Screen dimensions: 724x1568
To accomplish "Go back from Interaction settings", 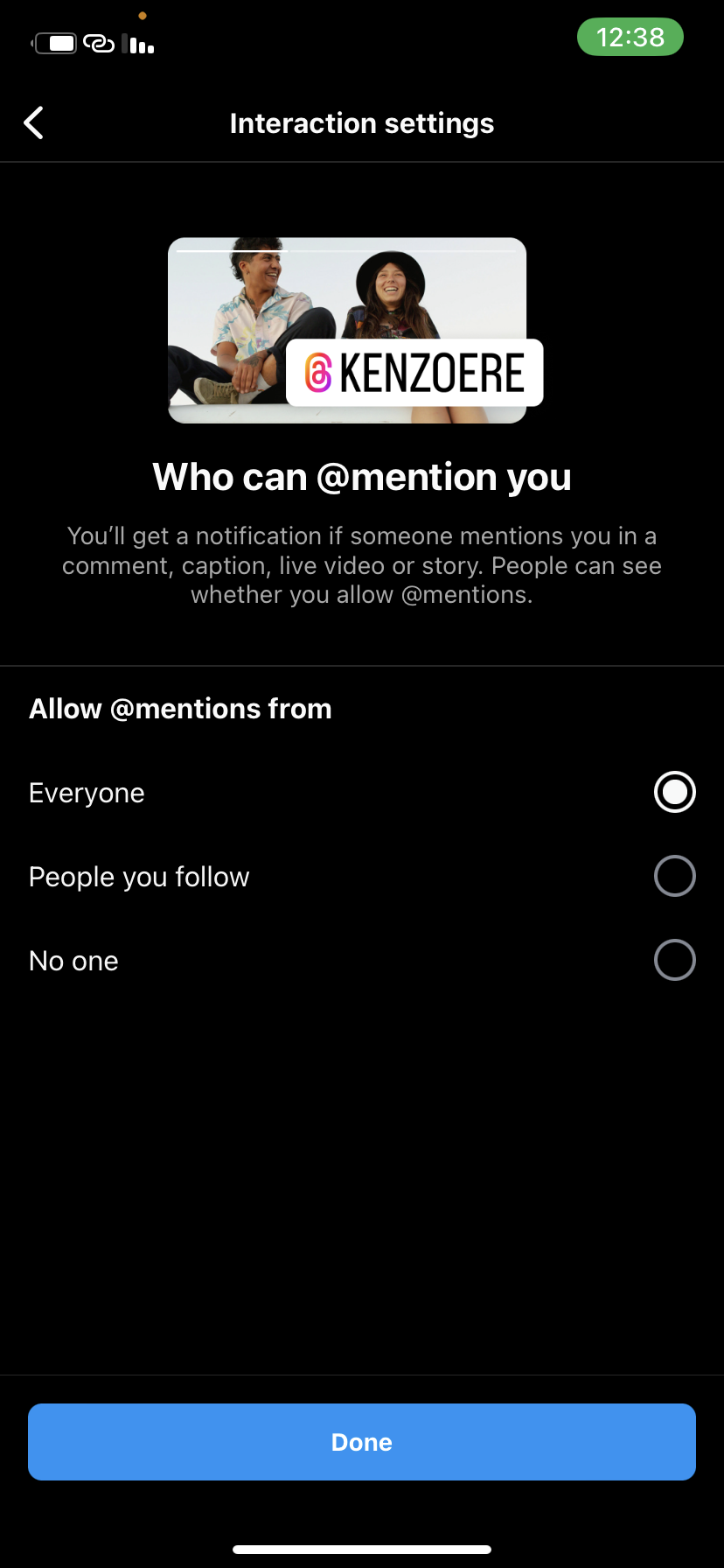I will (x=34, y=123).
